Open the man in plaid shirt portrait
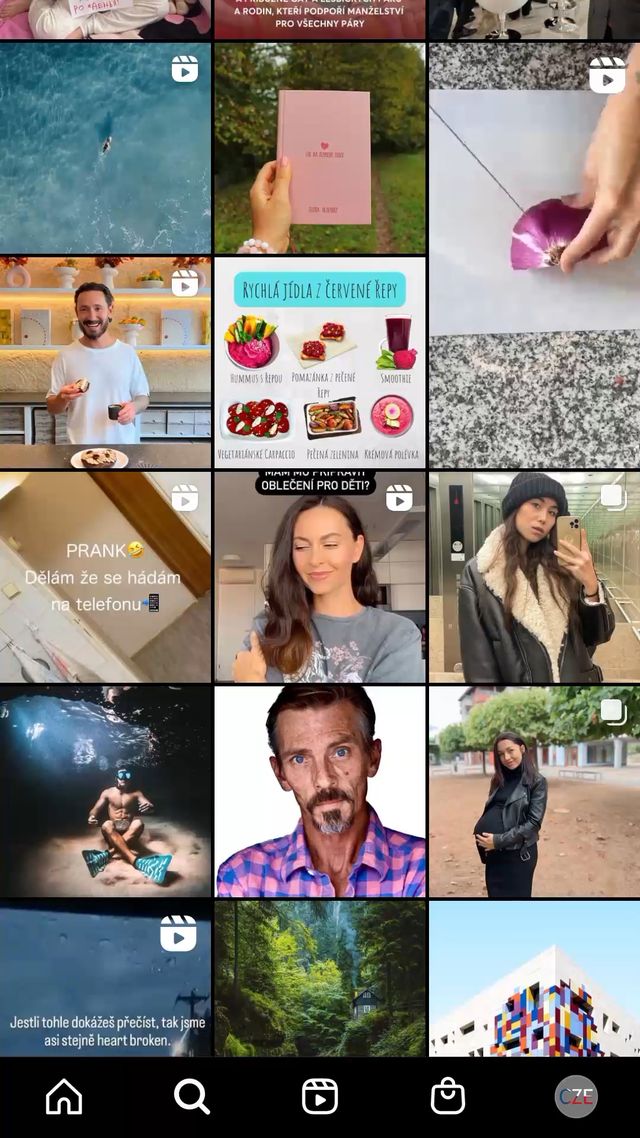 (x=320, y=791)
